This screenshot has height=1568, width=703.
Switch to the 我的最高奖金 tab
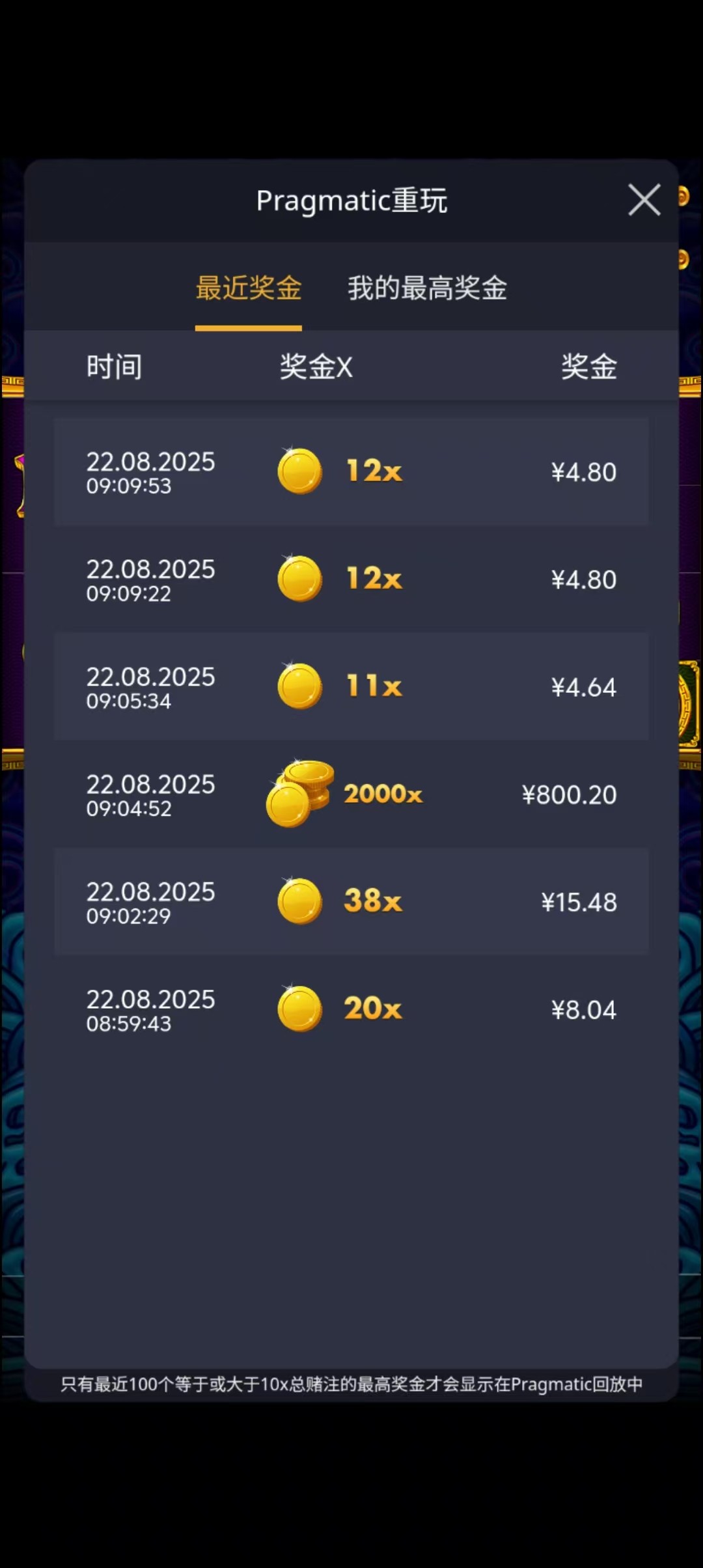(x=427, y=288)
